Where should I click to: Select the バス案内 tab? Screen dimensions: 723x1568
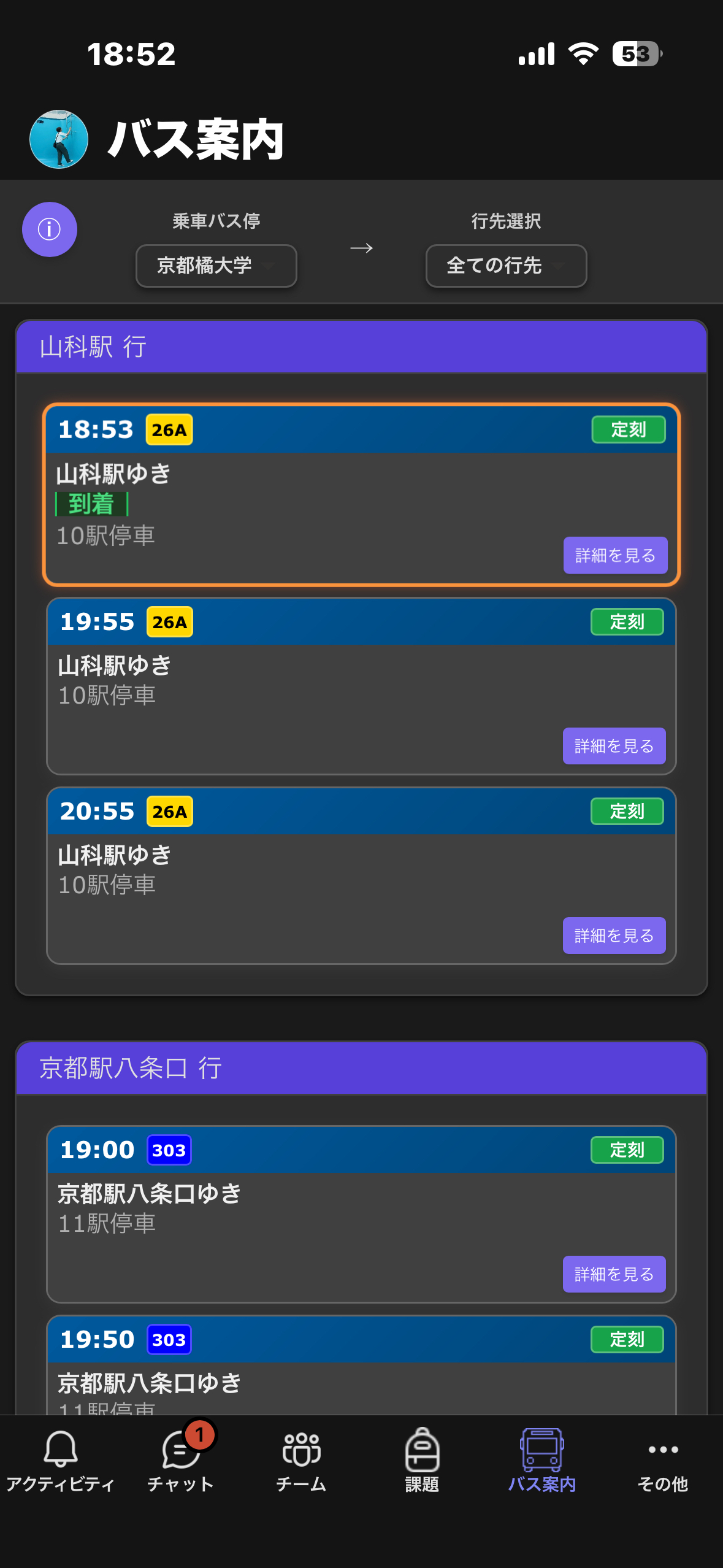pos(542,1459)
